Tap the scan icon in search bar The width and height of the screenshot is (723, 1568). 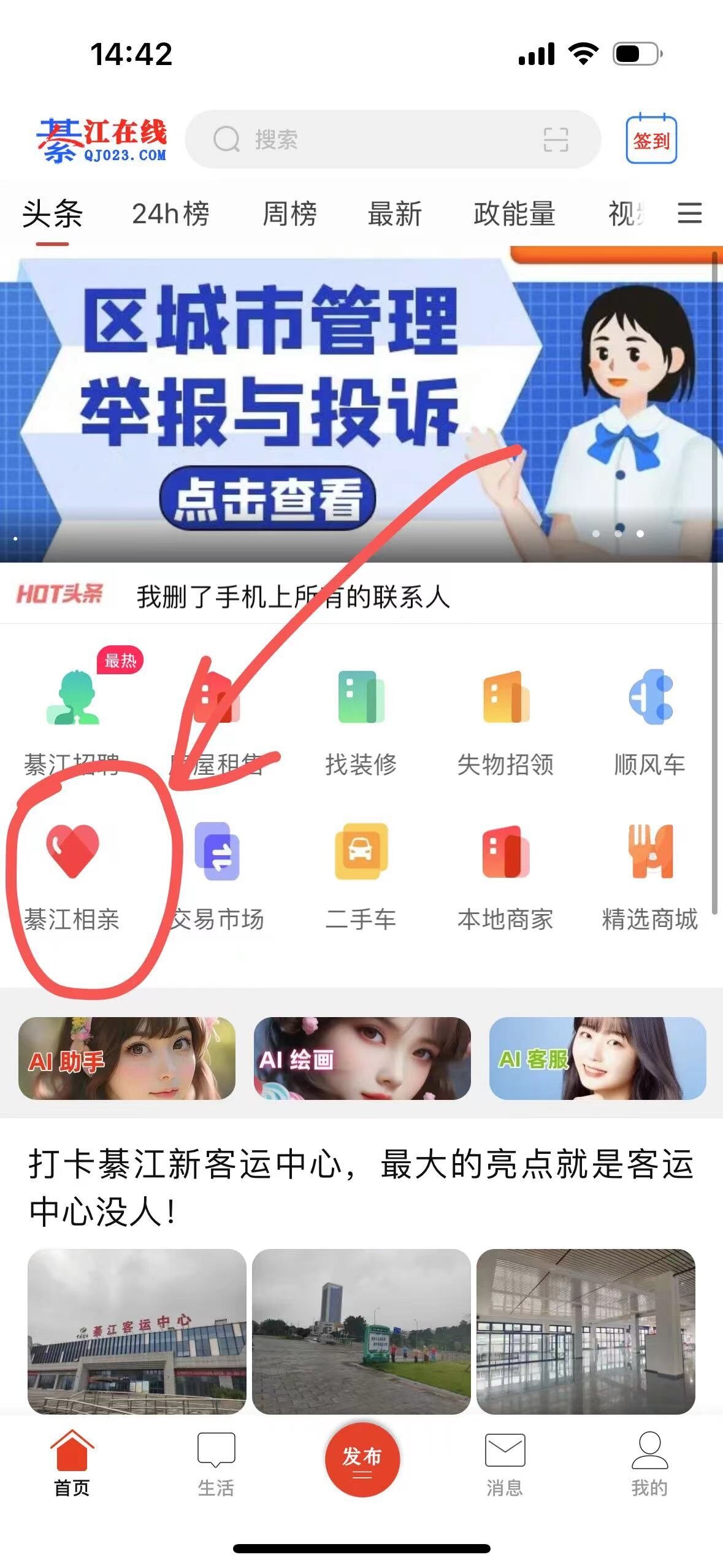pos(556,139)
